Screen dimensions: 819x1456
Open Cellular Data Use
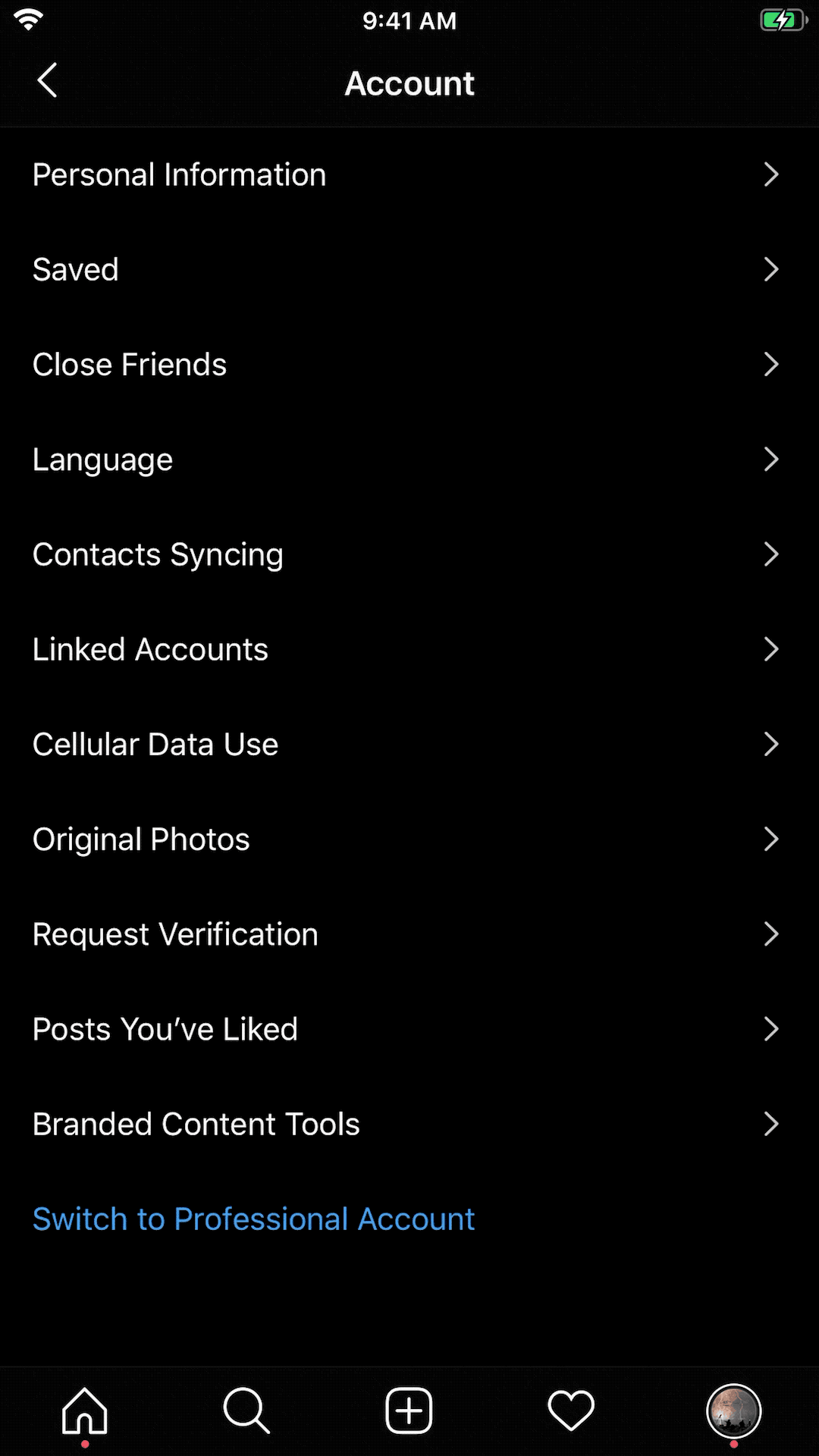click(x=409, y=744)
